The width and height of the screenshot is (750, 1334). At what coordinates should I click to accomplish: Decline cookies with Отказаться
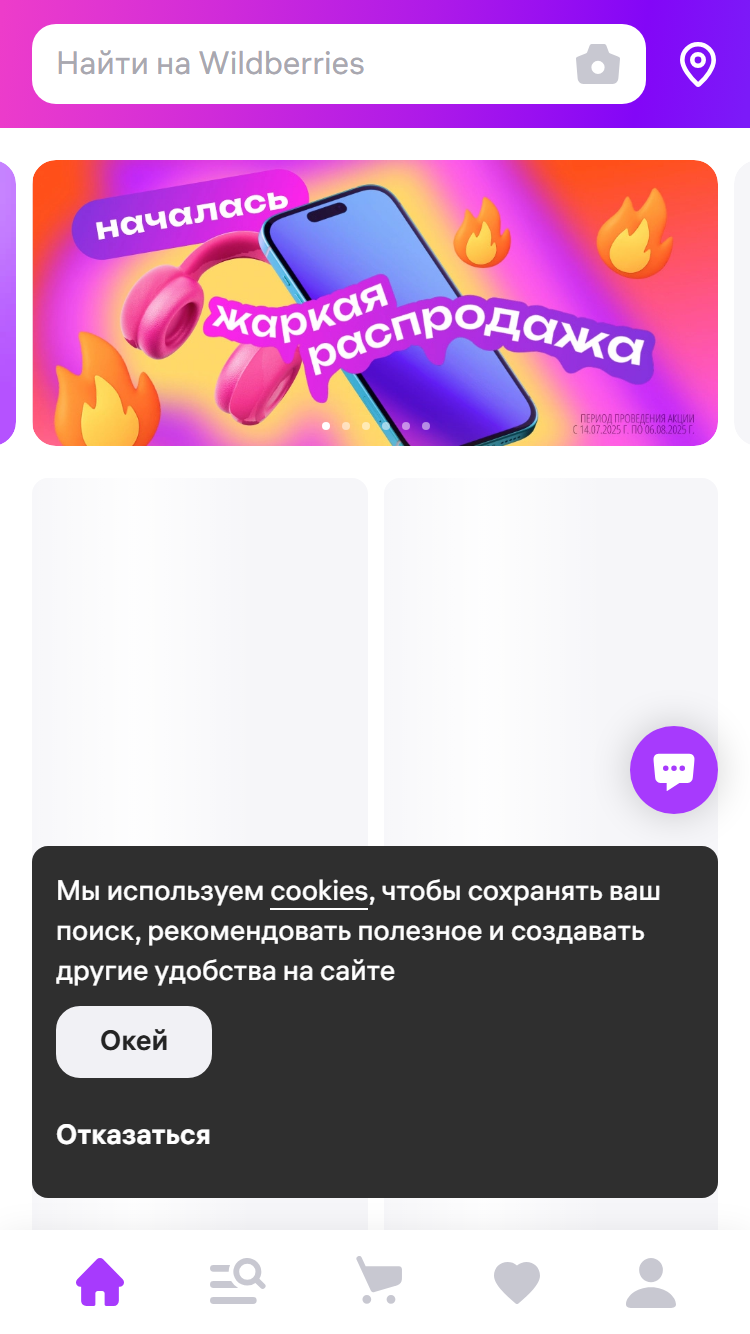tap(133, 1135)
